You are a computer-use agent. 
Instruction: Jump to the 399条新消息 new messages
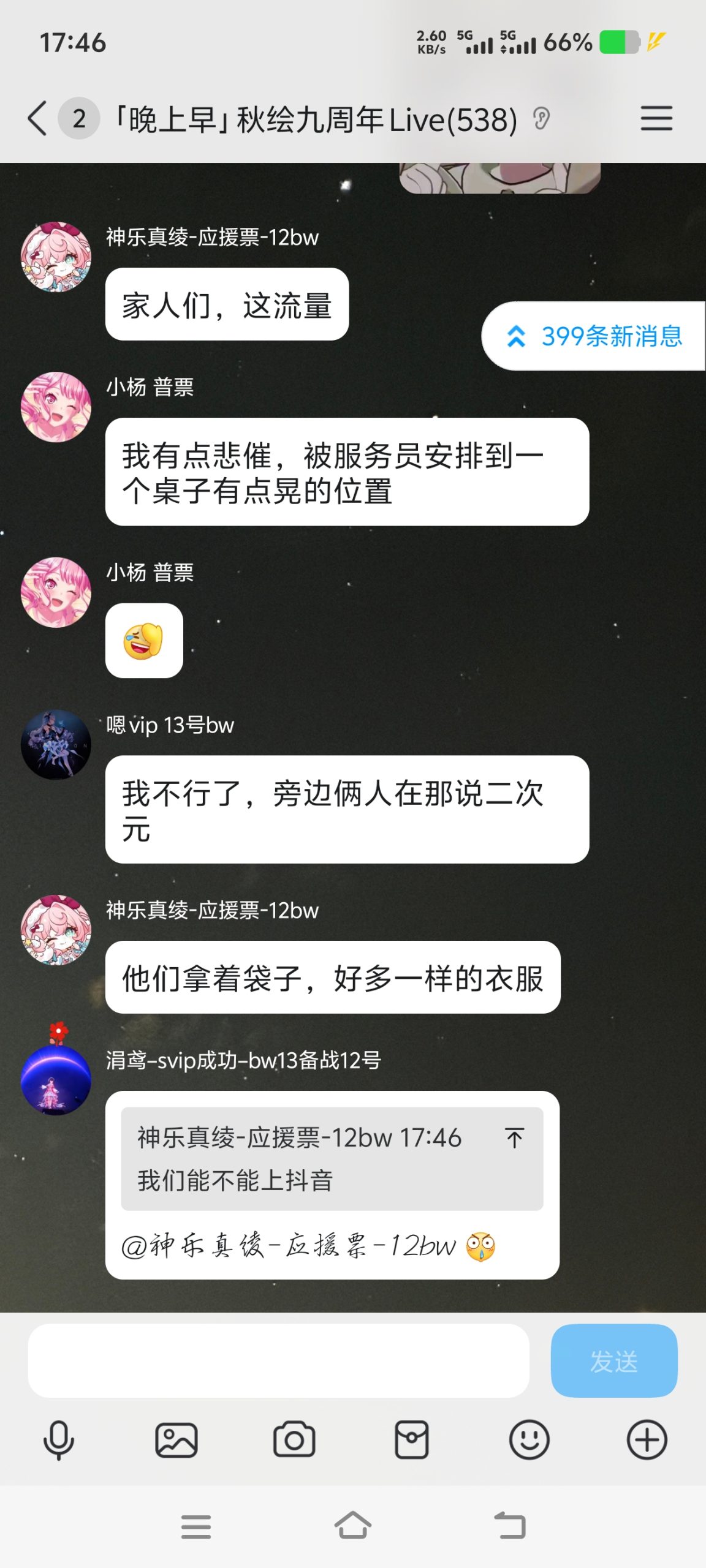[594, 336]
